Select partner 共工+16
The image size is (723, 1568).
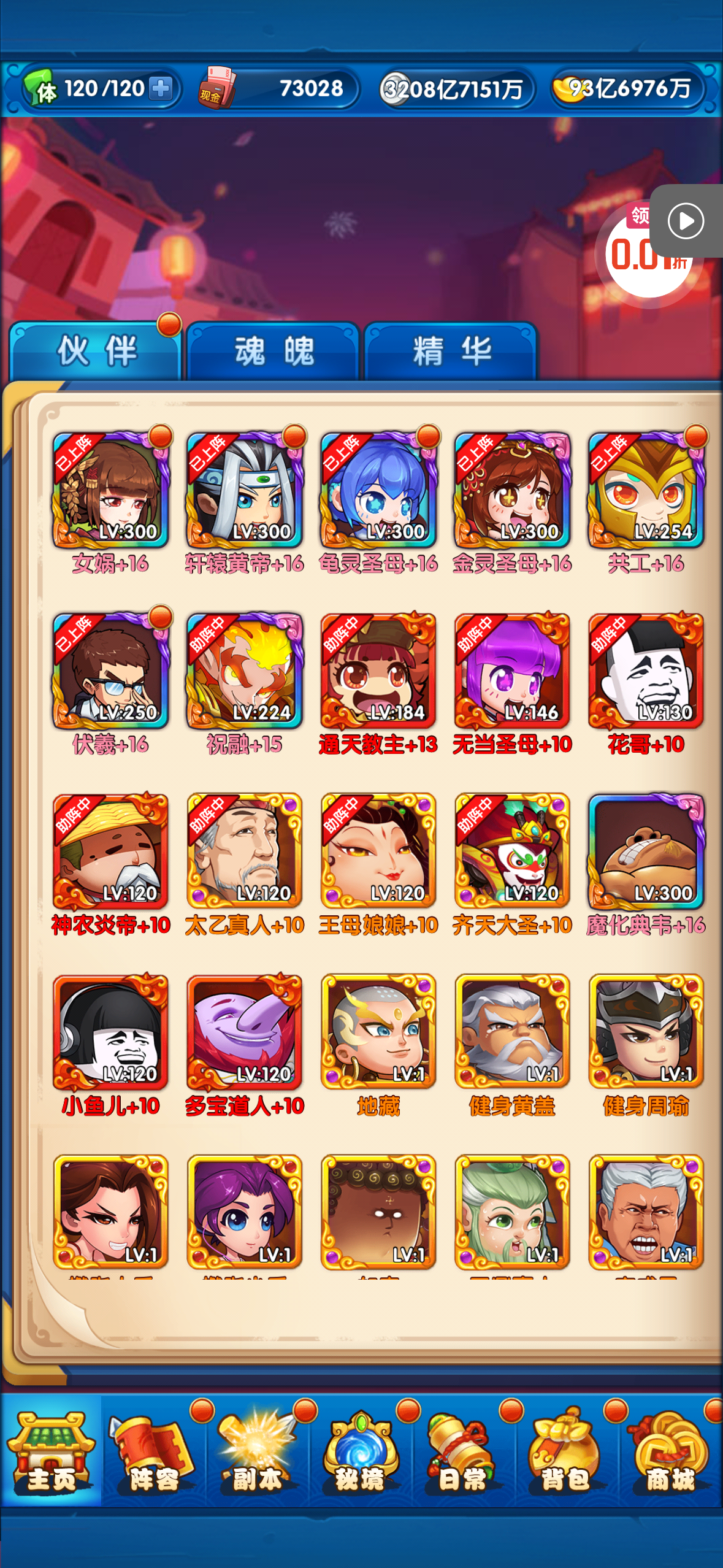coord(646,491)
